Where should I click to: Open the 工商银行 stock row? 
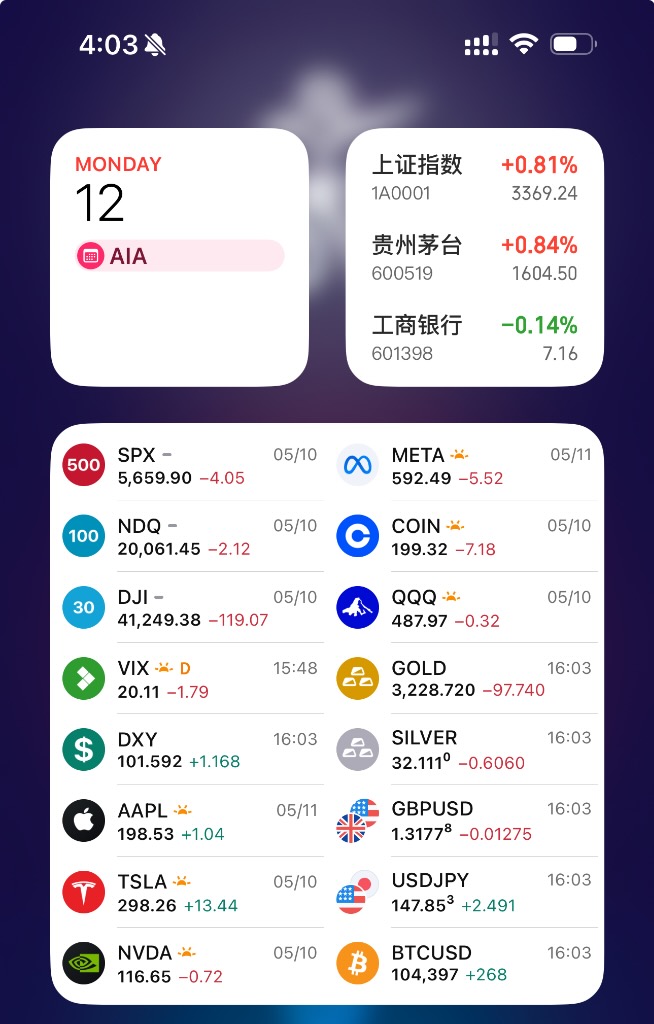pyautogui.click(x=474, y=338)
